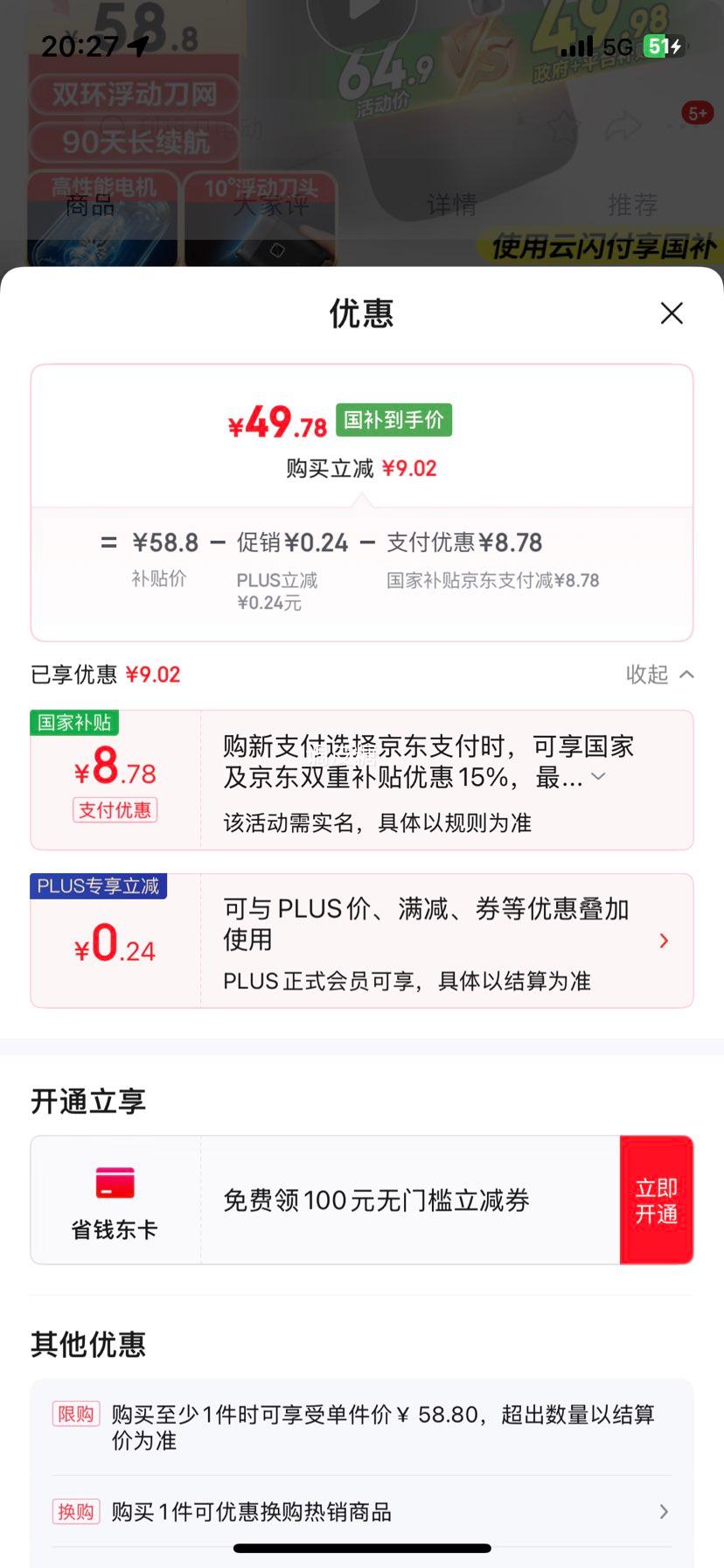Collapse the applied discounts with 收起
The image size is (724, 1568).
(660, 675)
